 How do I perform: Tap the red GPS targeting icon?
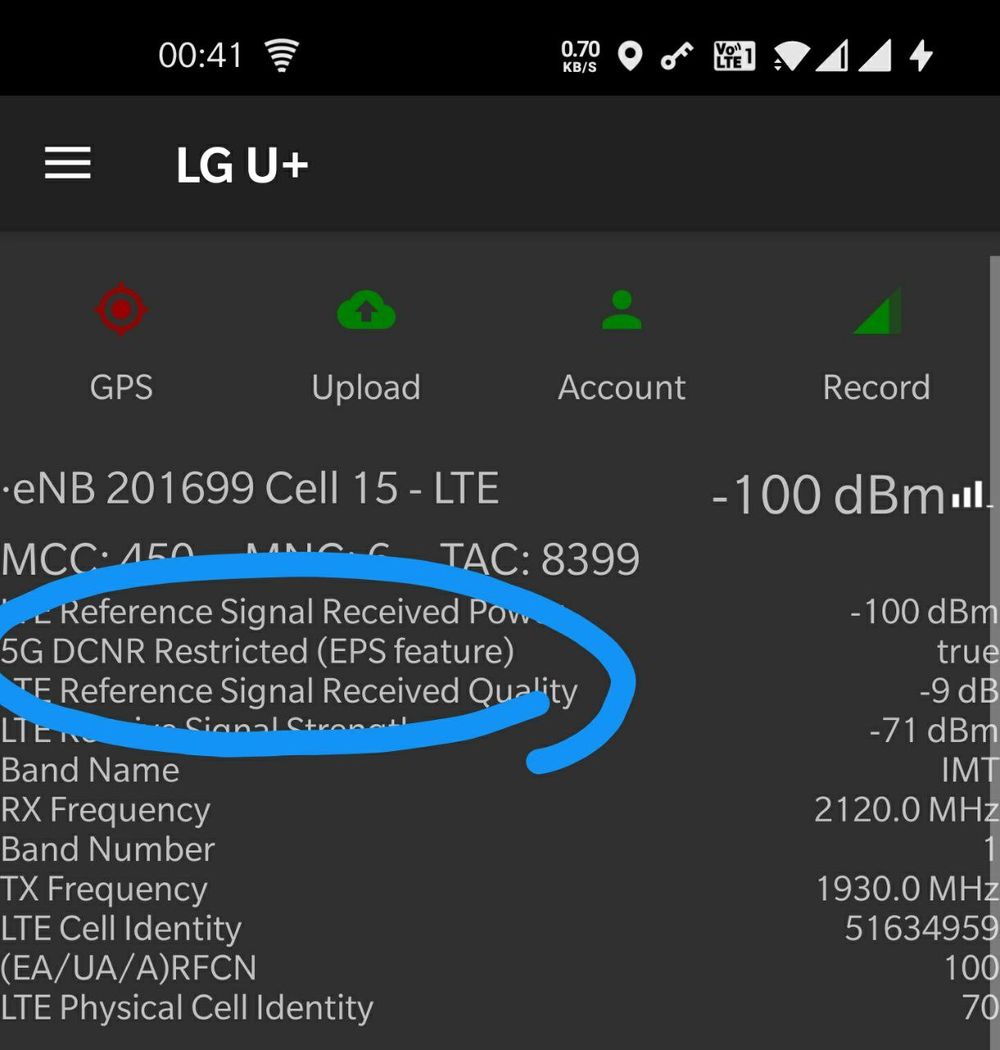tap(121, 309)
